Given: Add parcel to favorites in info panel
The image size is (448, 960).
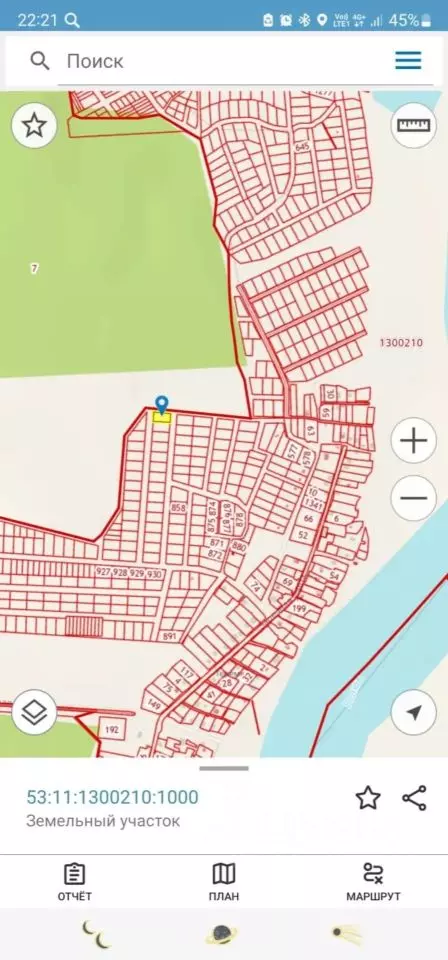Looking at the screenshot, I should tap(368, 798).
